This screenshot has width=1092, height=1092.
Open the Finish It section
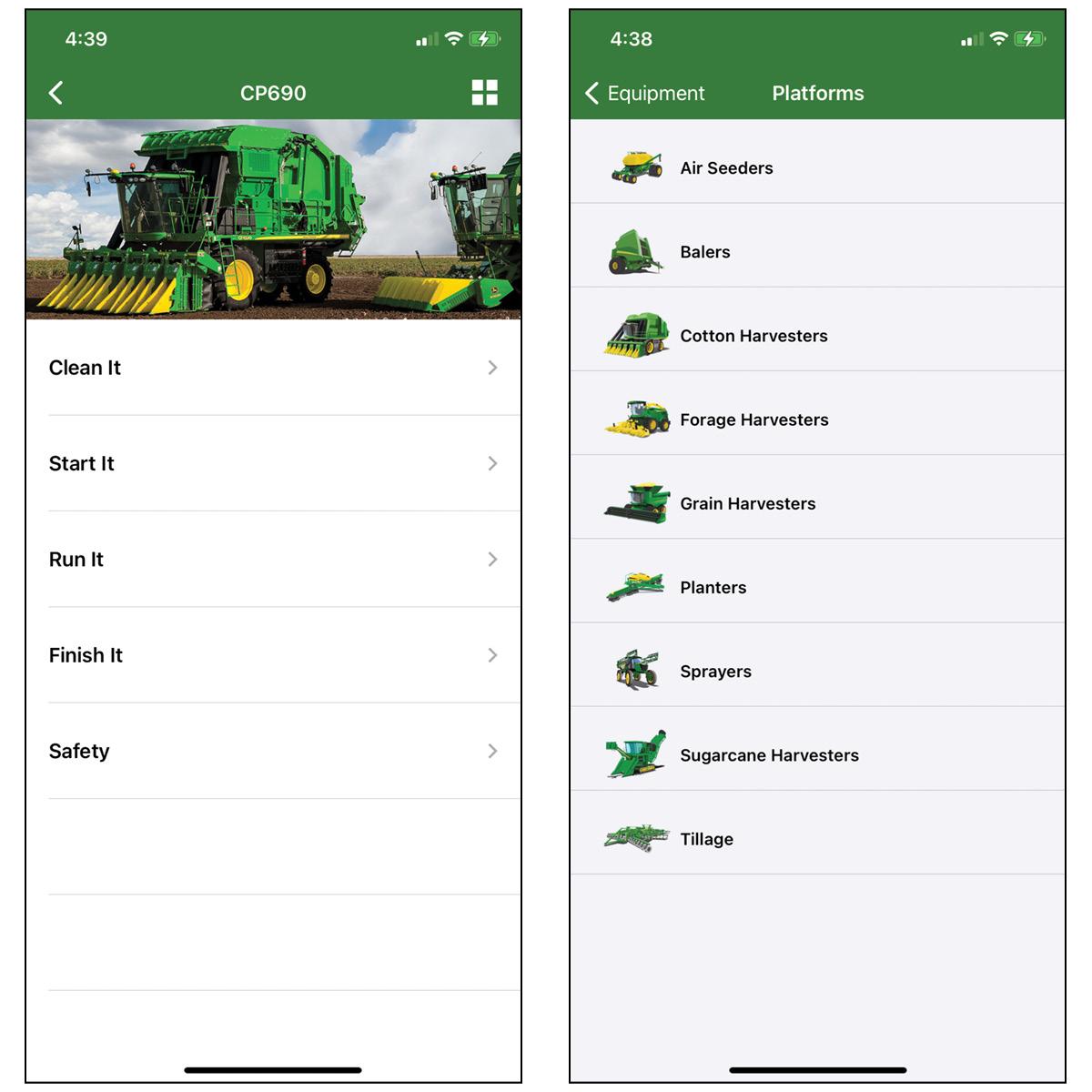[x=273, y=655]
